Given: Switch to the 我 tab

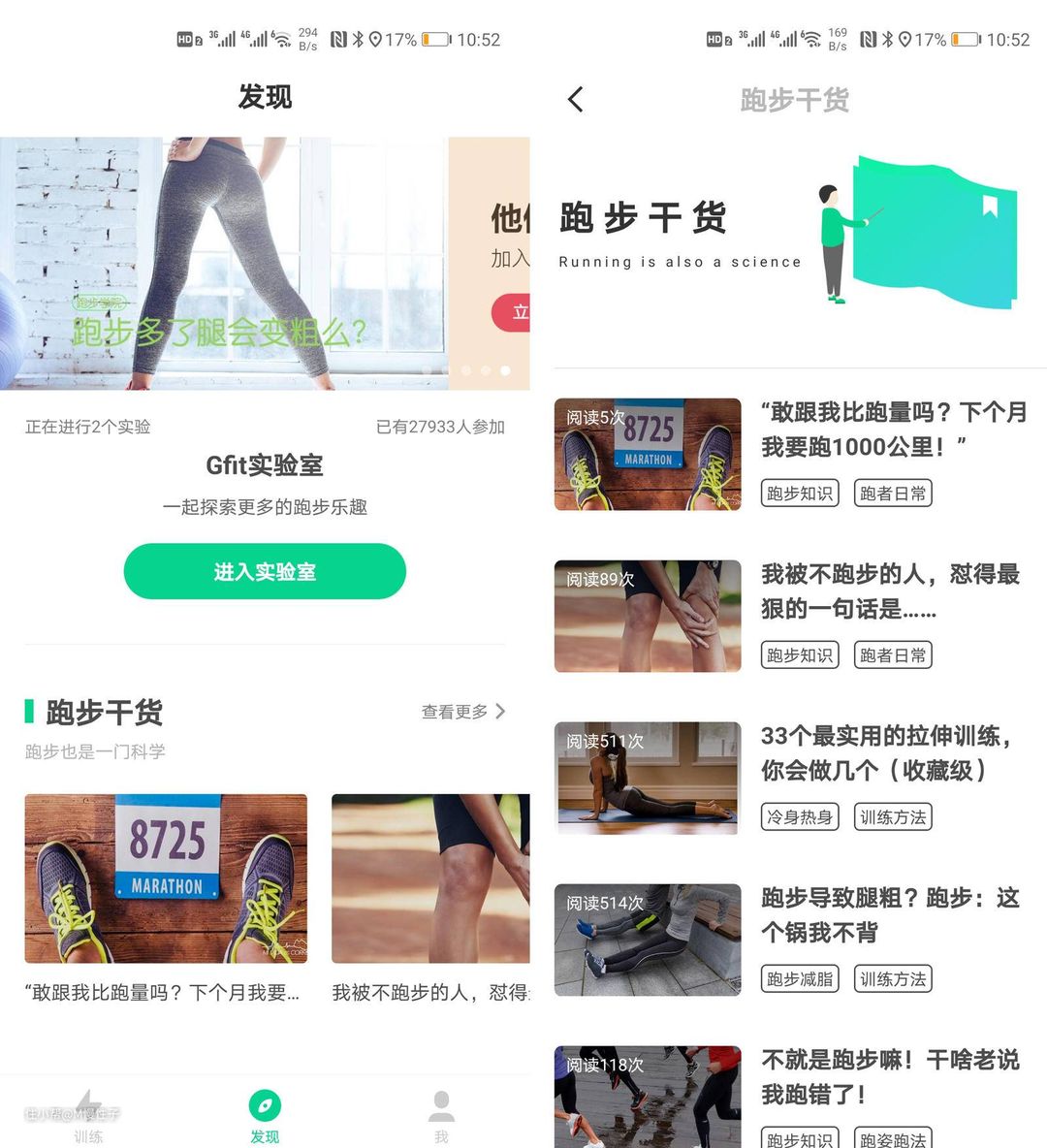Looking at the screenshot, I should click(x=441, y=1115).
